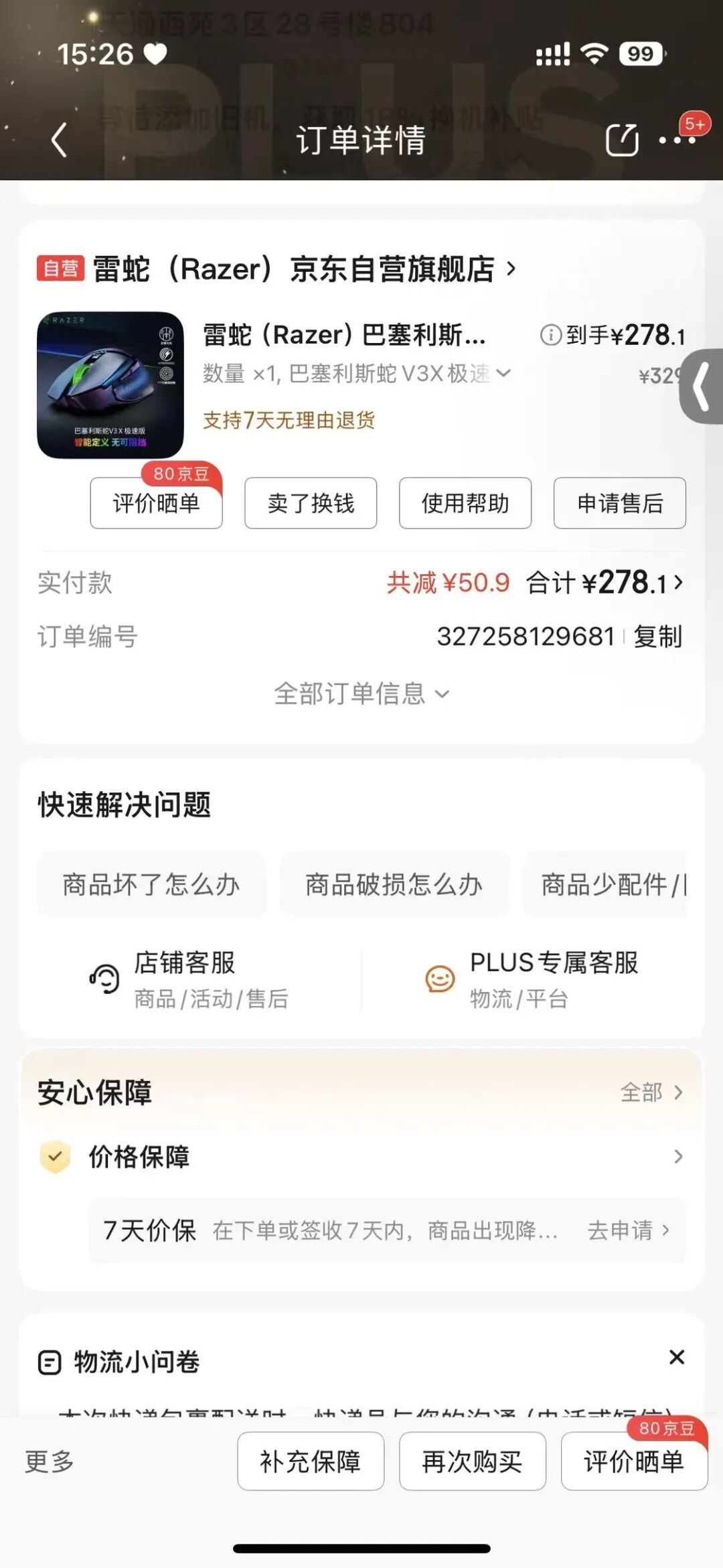Contact PLUS专属客服
723x1568 pixels.
pos(532,979)
